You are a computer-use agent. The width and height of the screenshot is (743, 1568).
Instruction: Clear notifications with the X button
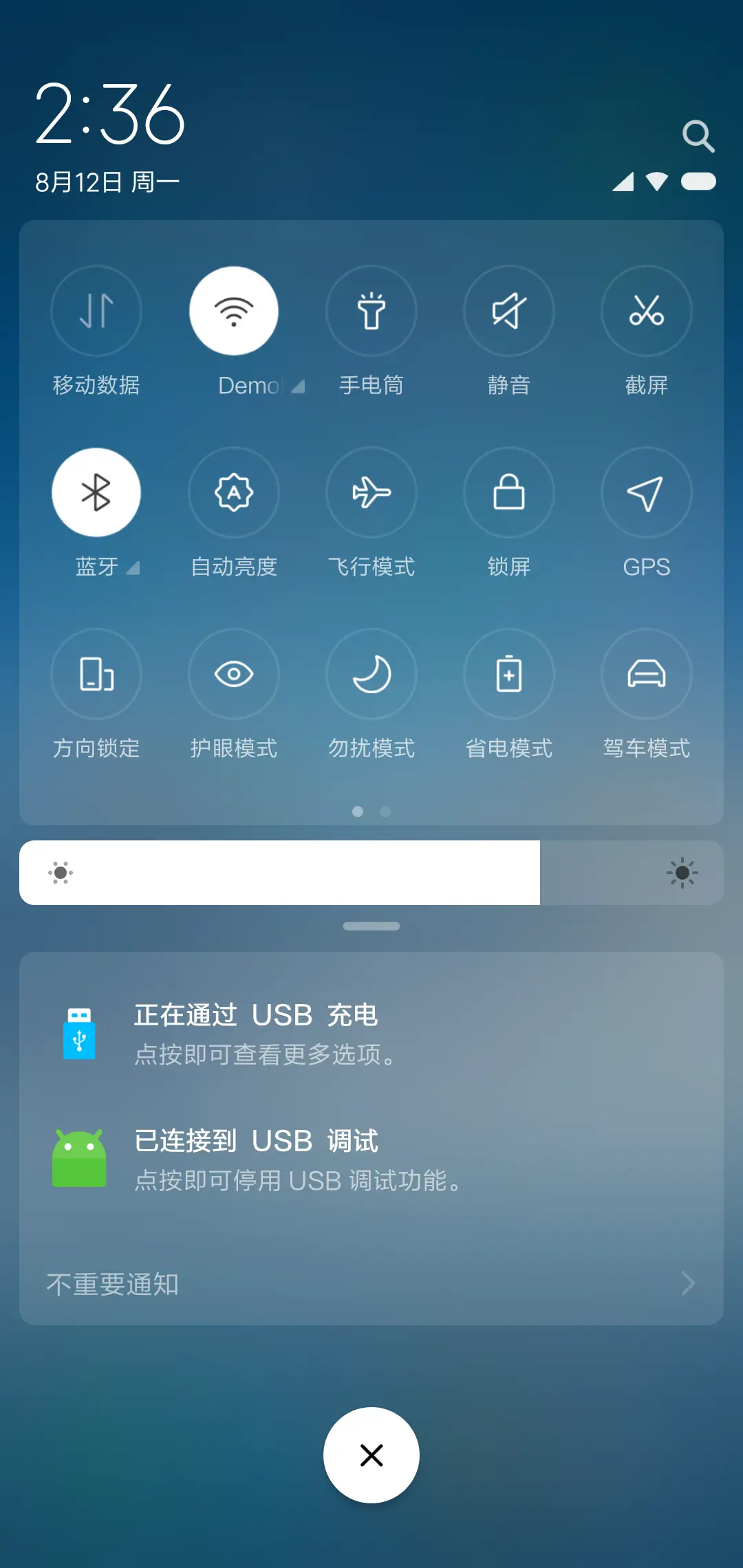371,1455
